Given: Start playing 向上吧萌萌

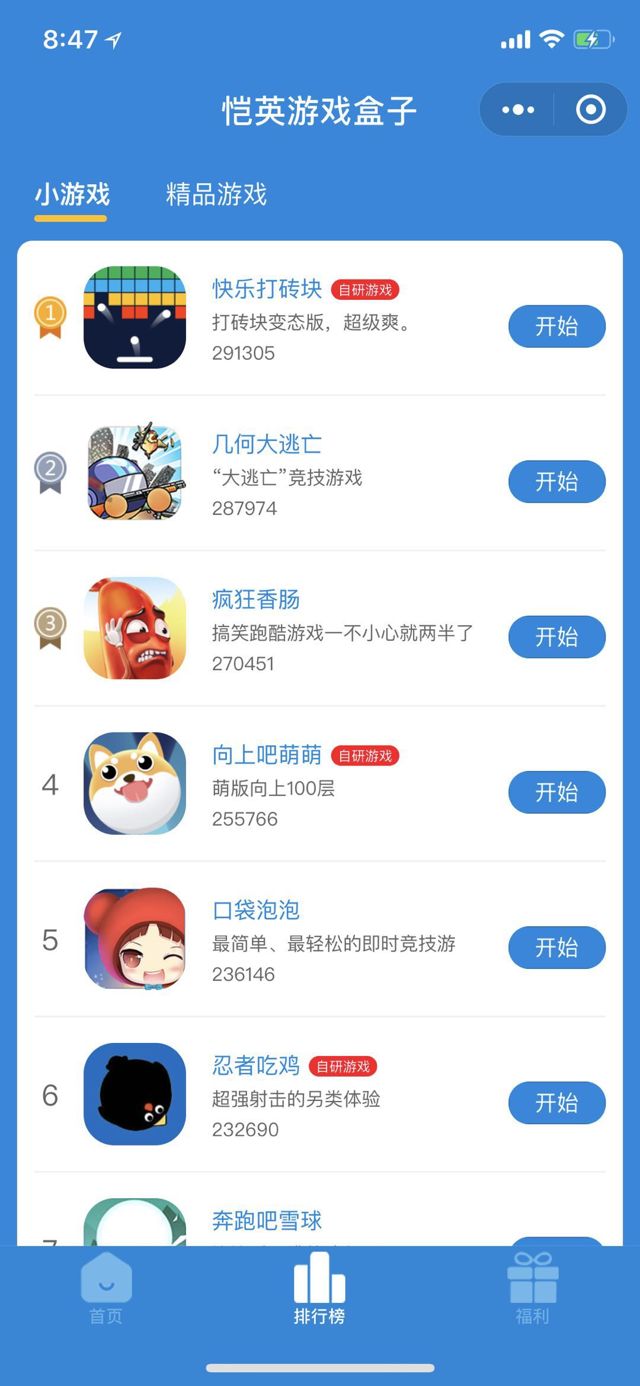Looking at the screenshot, I should [557, 792].
